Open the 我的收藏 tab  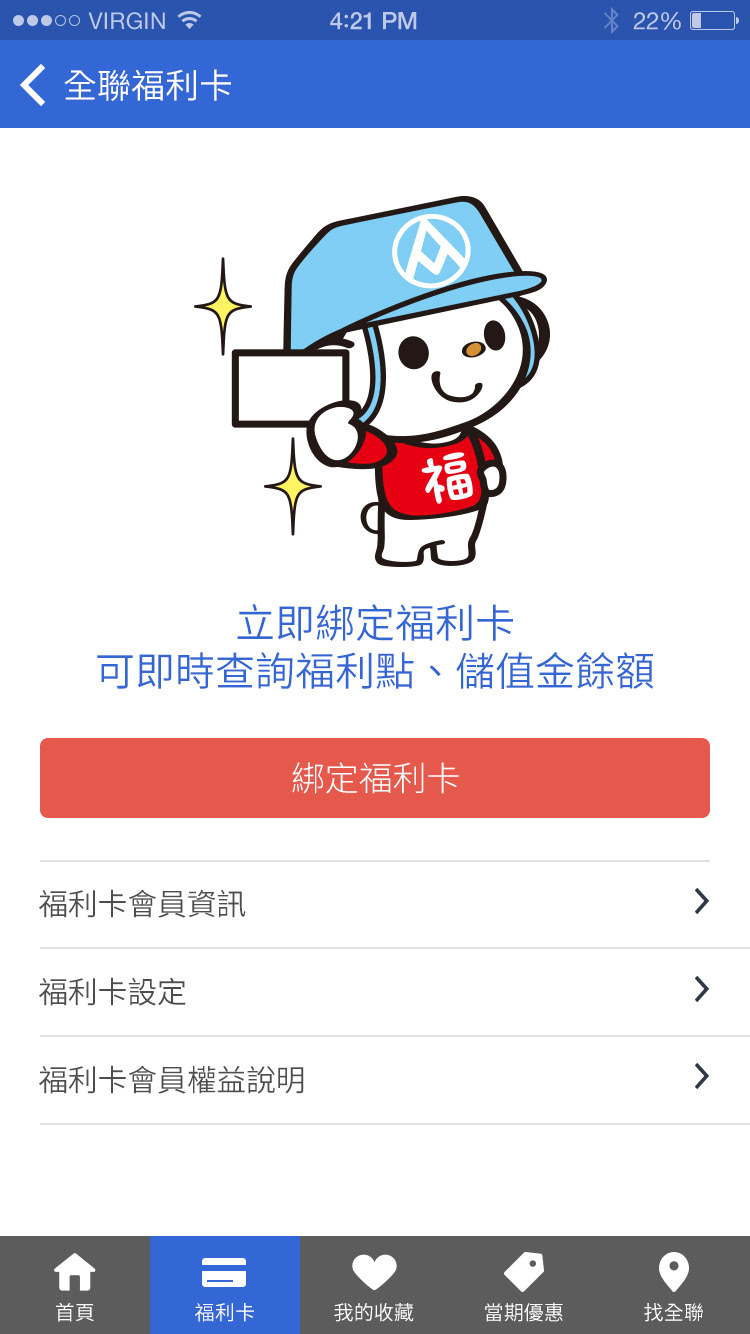[375, 1285]
